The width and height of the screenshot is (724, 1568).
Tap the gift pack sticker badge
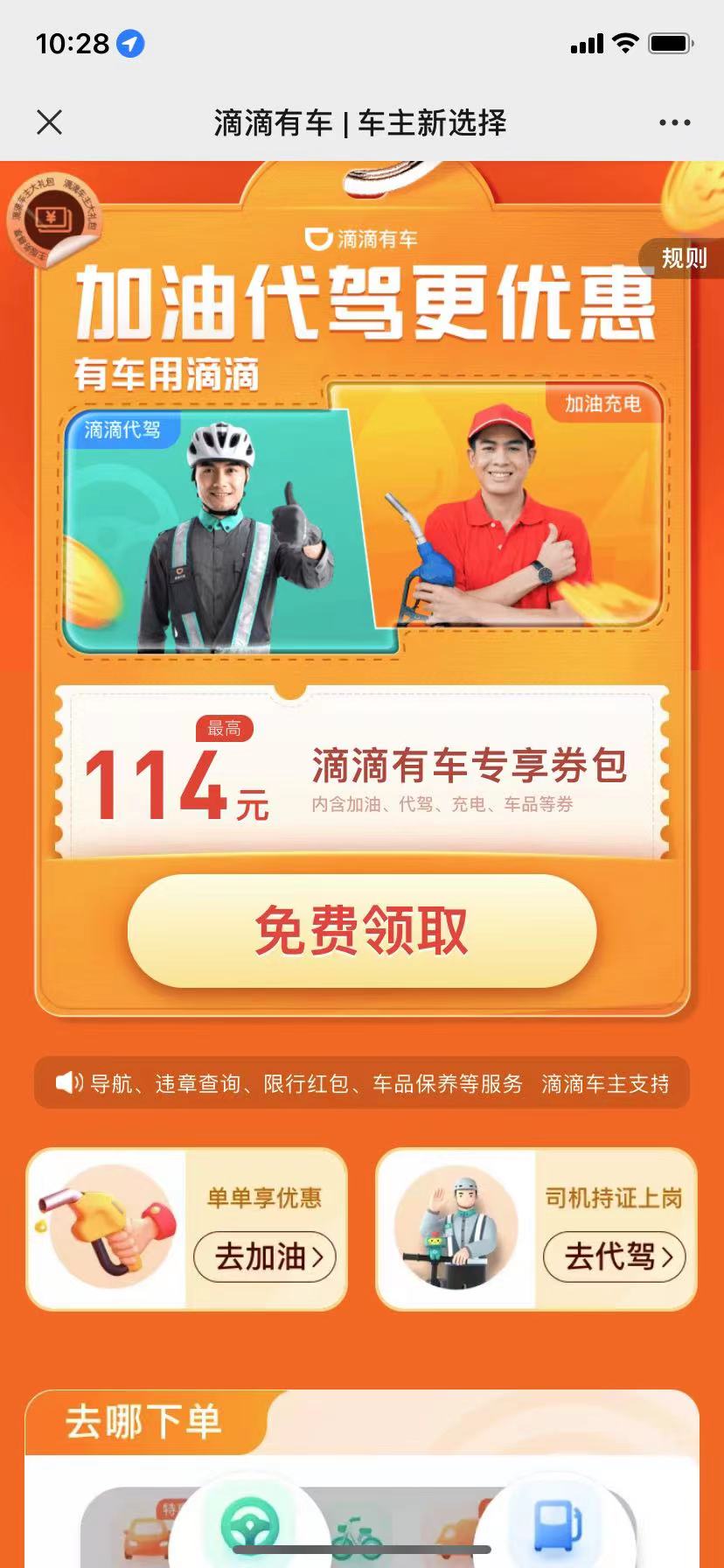[x=54, y=219]
